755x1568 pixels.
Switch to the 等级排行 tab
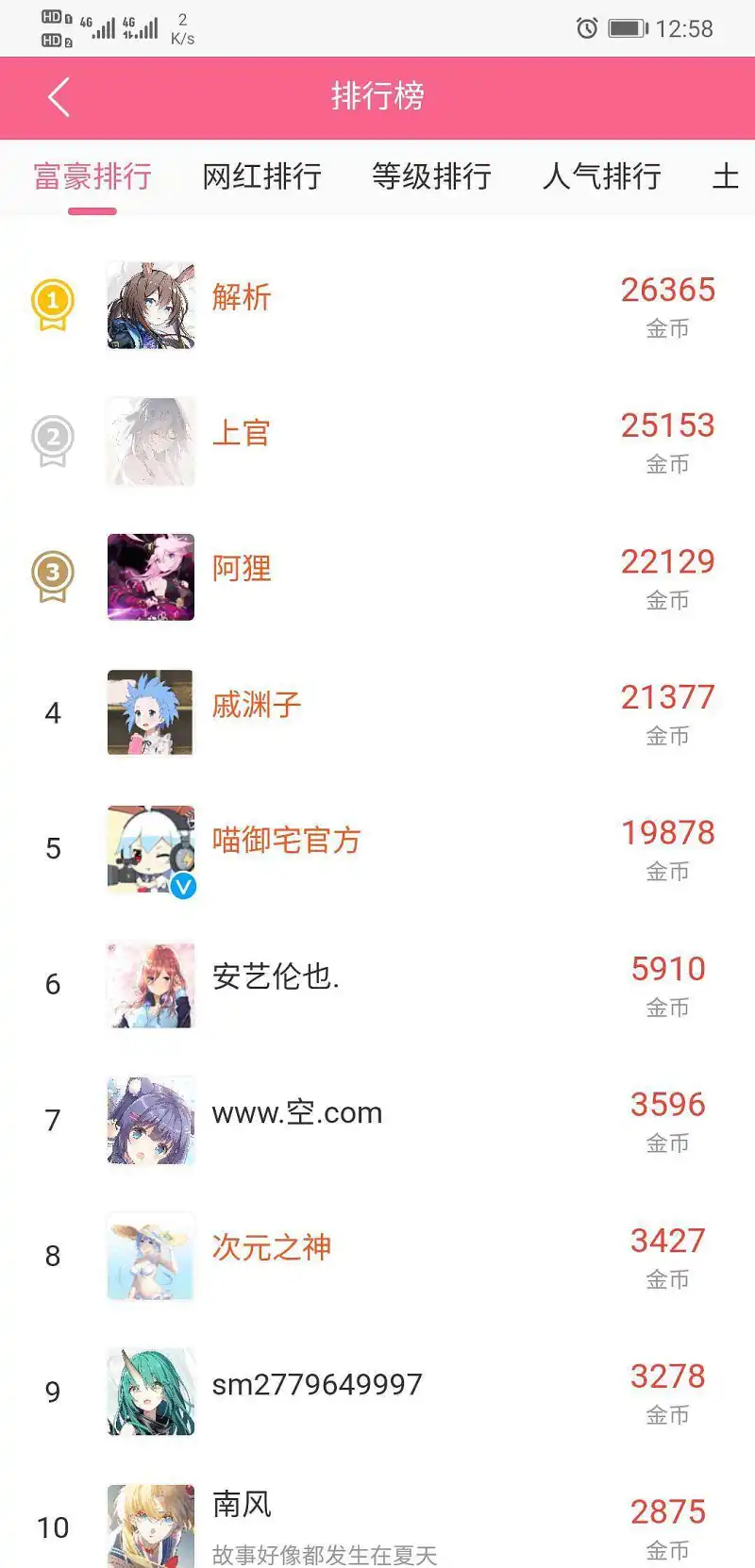431,176
